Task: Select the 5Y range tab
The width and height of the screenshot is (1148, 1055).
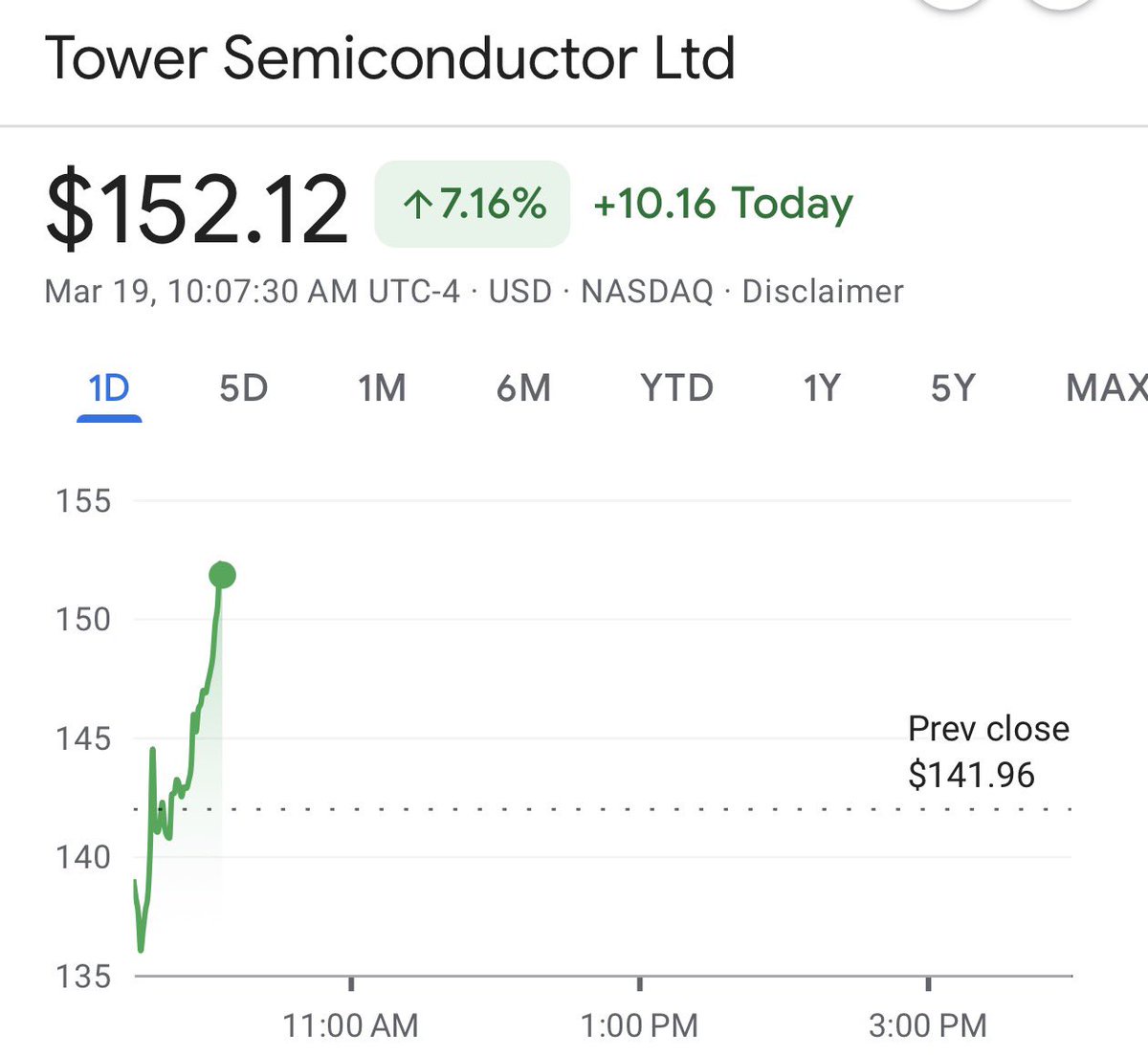Action: (x=953, y=388)
